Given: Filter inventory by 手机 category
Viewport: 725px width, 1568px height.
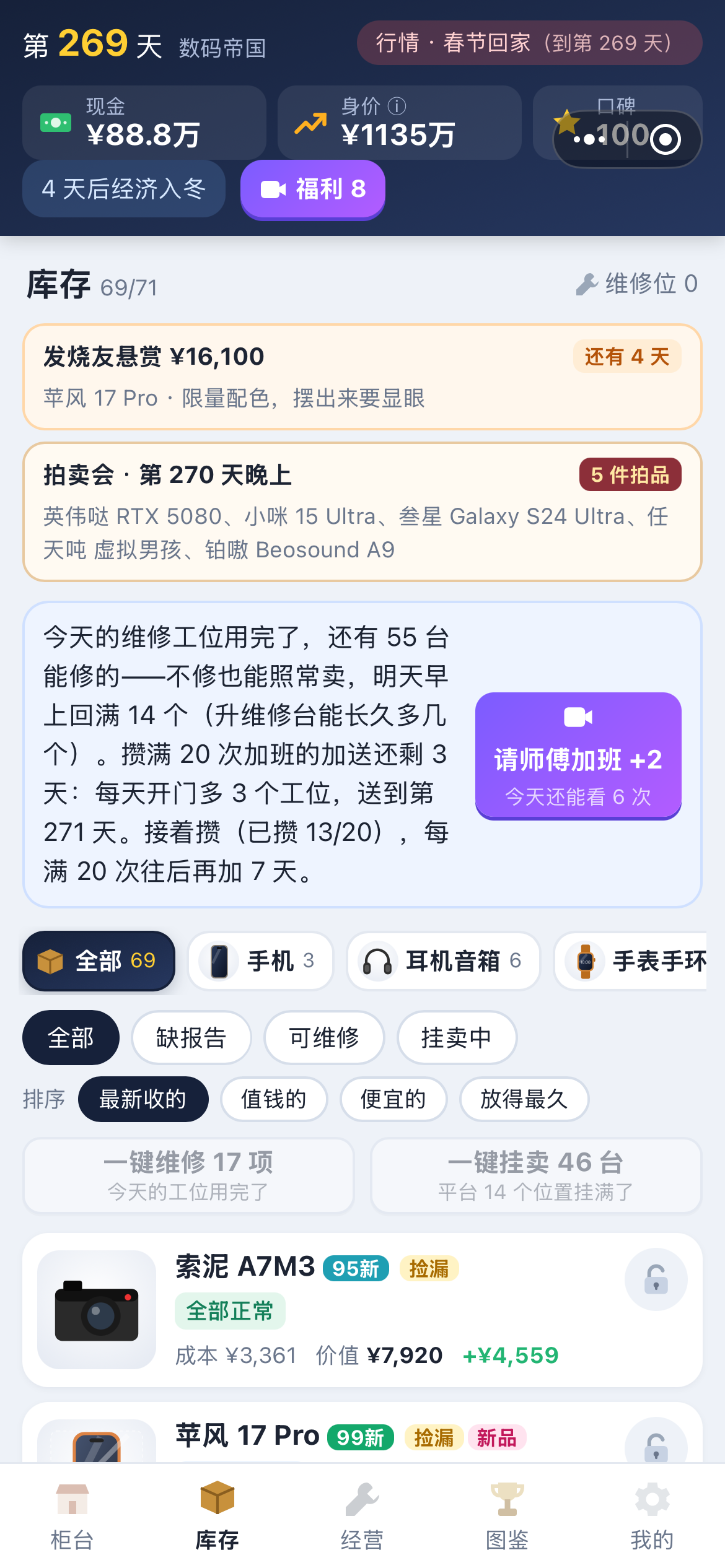Looking at the screenshot, I should coord(261,961).
